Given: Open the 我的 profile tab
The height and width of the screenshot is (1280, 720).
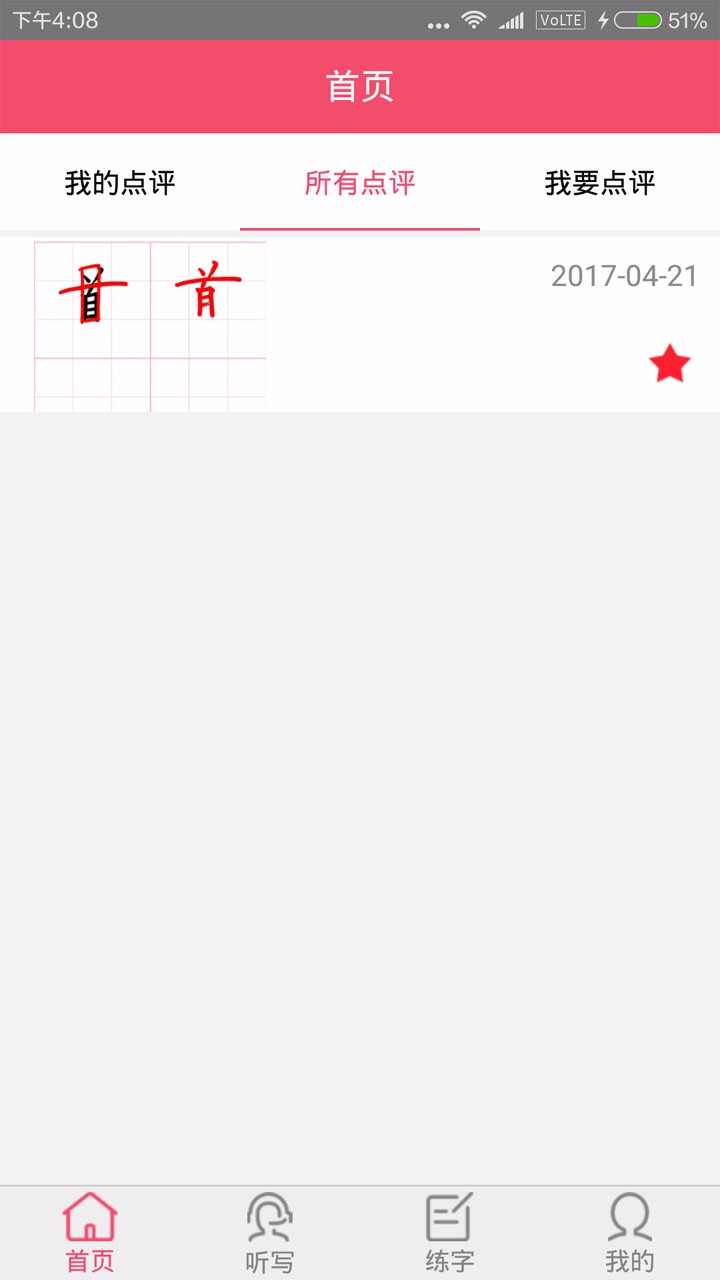Looking at the screenshot, I should [630, 1233].
